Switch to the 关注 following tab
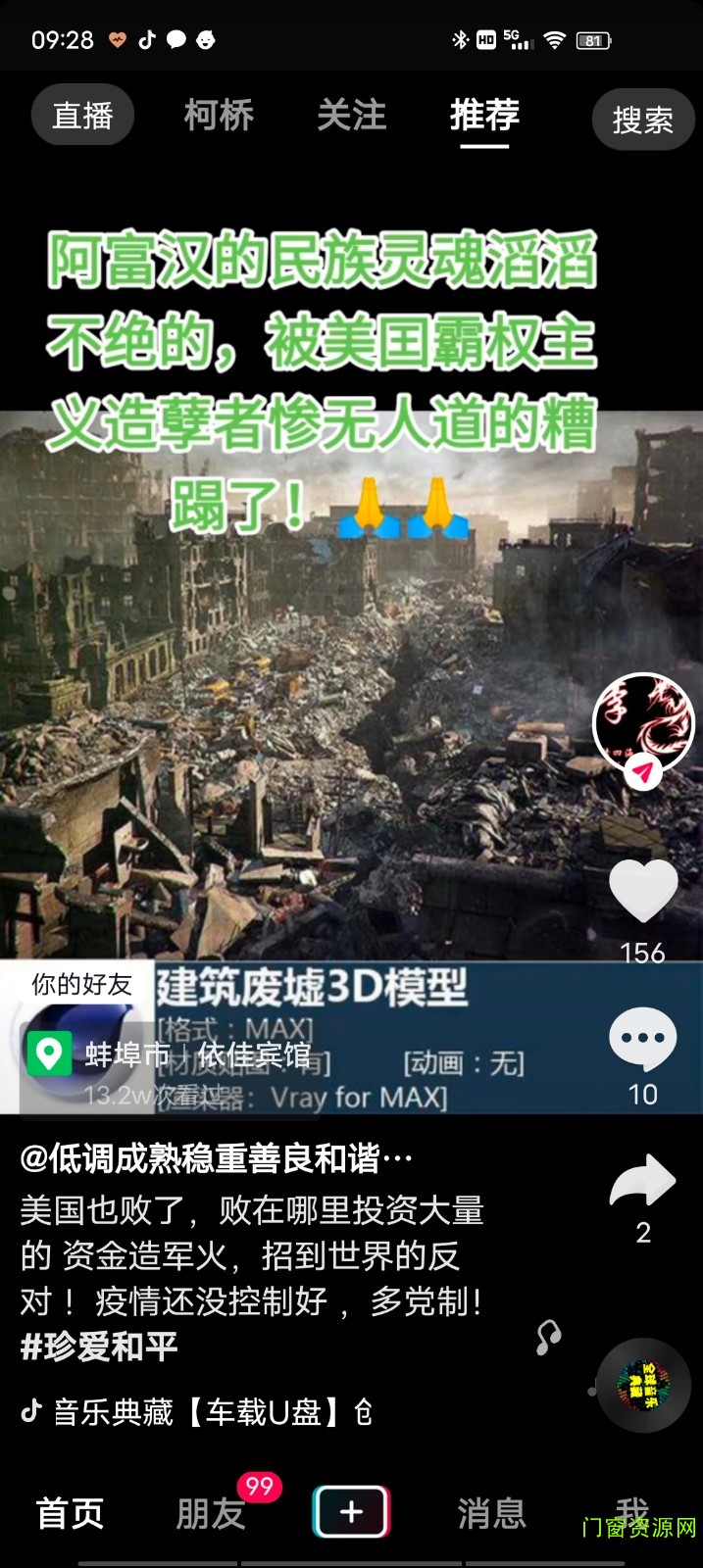Screen dimensions: 703x1568 351,116
